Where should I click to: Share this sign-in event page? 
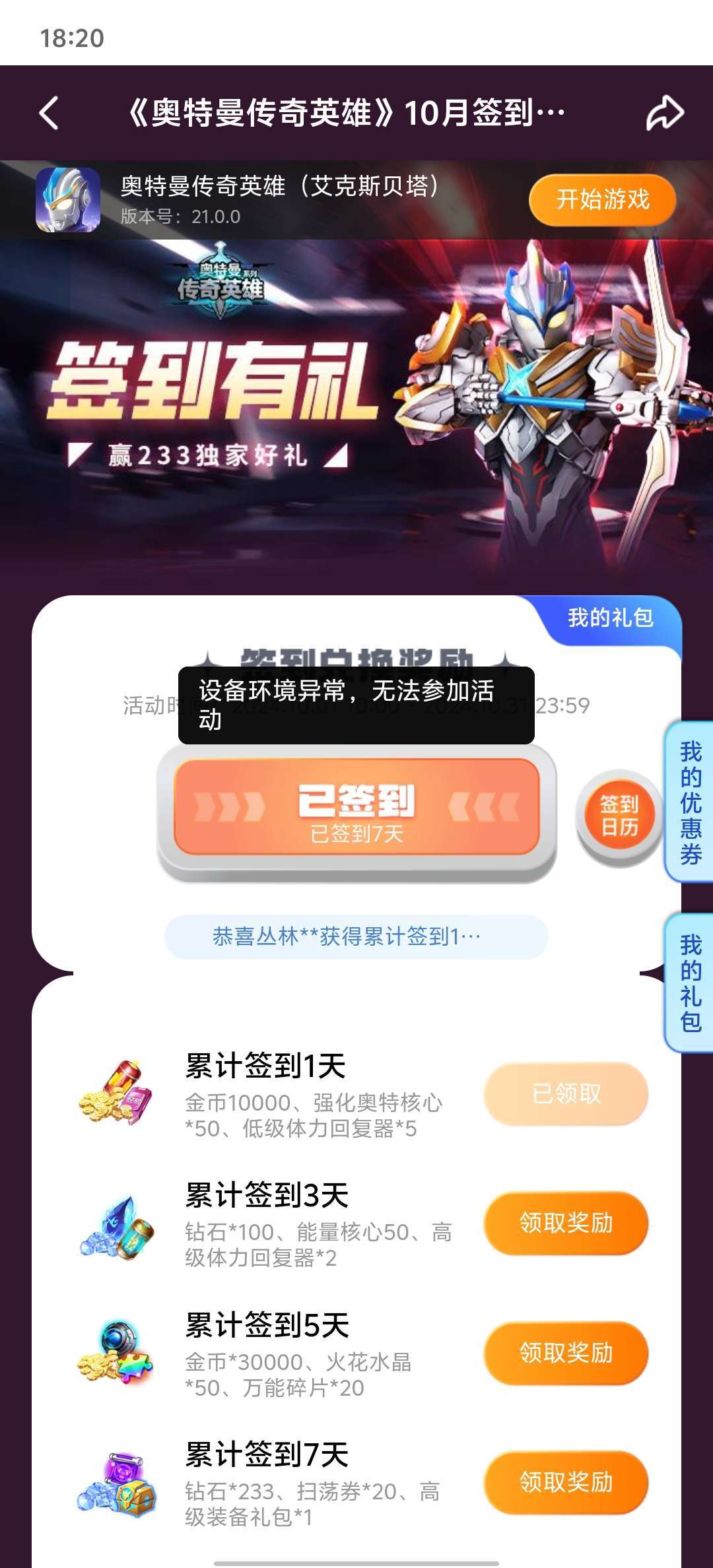click(664, 113)
